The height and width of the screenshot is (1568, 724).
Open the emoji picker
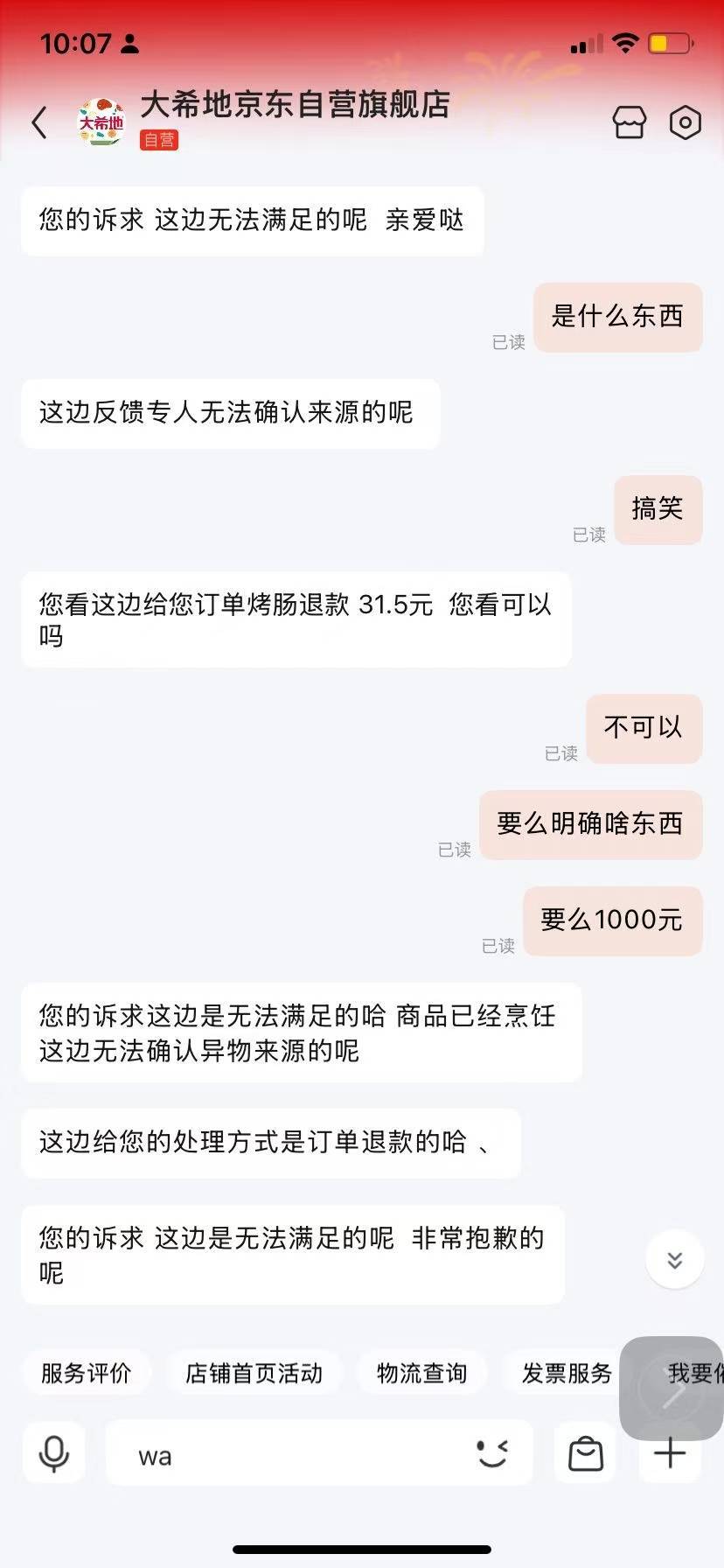[x=492, y=1453]
